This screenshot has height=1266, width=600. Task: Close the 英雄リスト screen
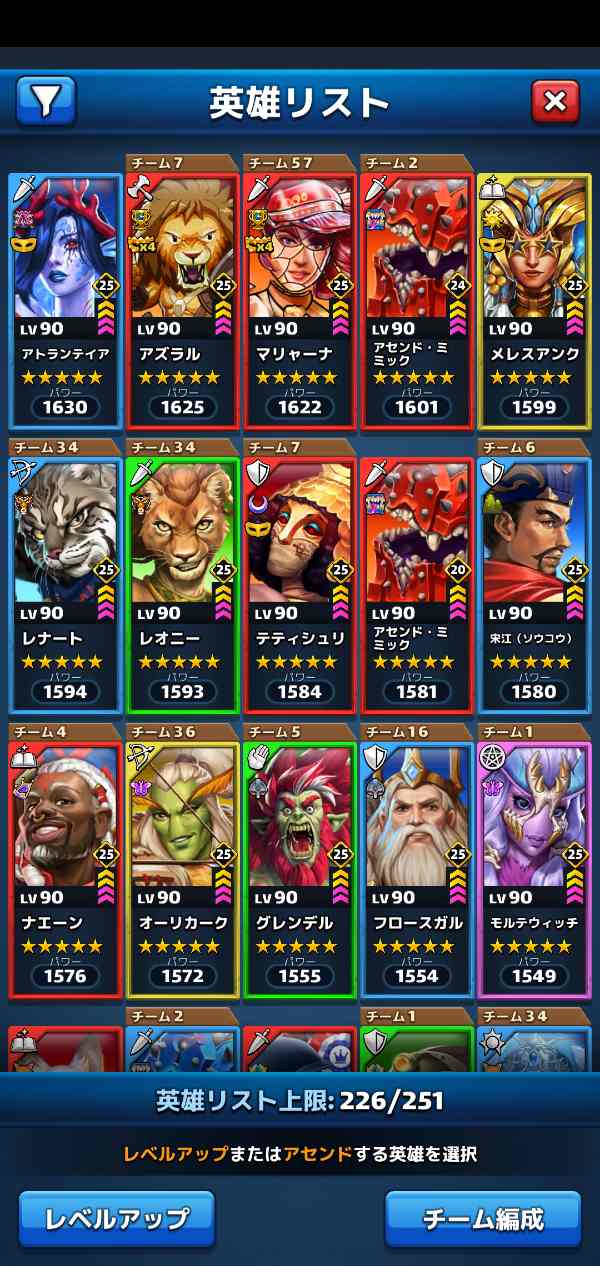coord(555,100)
